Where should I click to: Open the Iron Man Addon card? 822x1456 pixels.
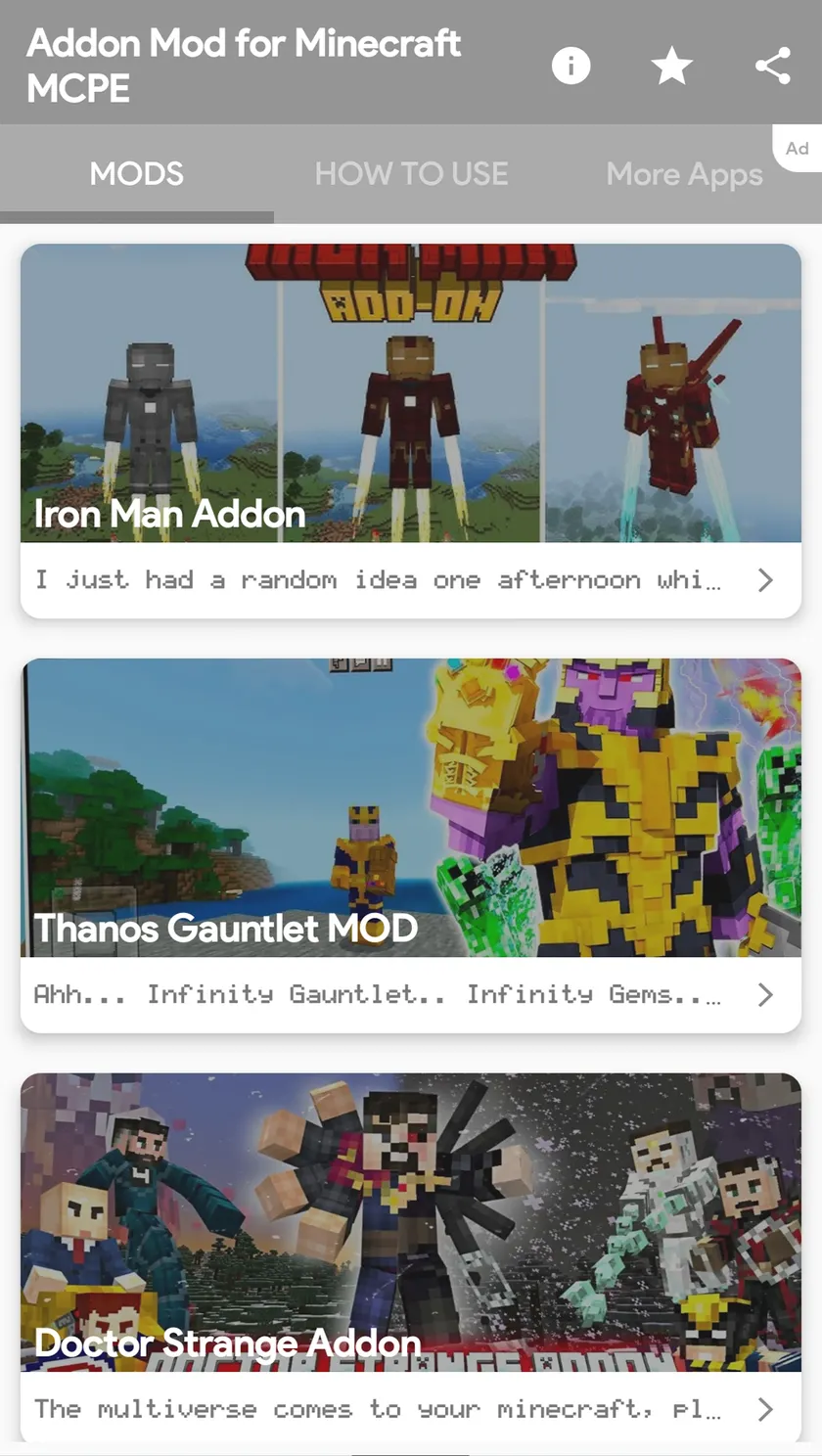411,431
